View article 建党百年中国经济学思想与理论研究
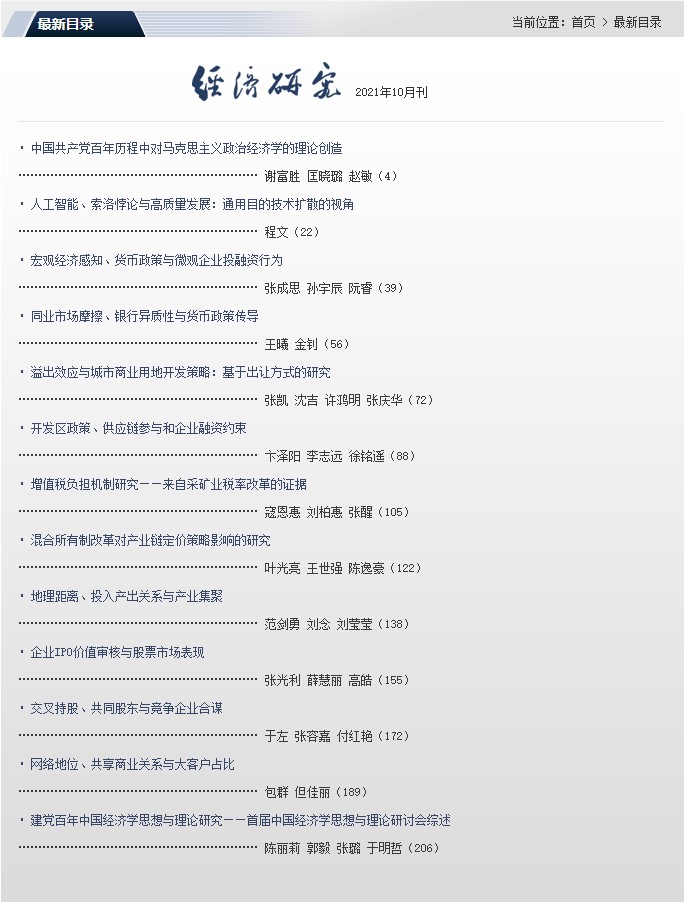Image resolution: width=684 pixels, height=902 pixels. 240,820
